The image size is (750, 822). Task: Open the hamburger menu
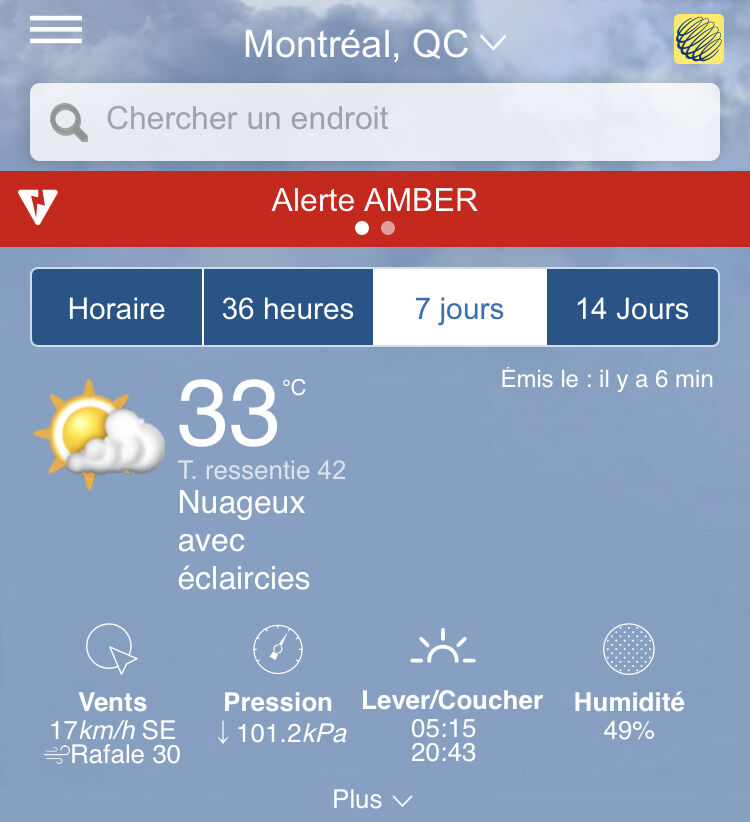[x=56, y=31]
